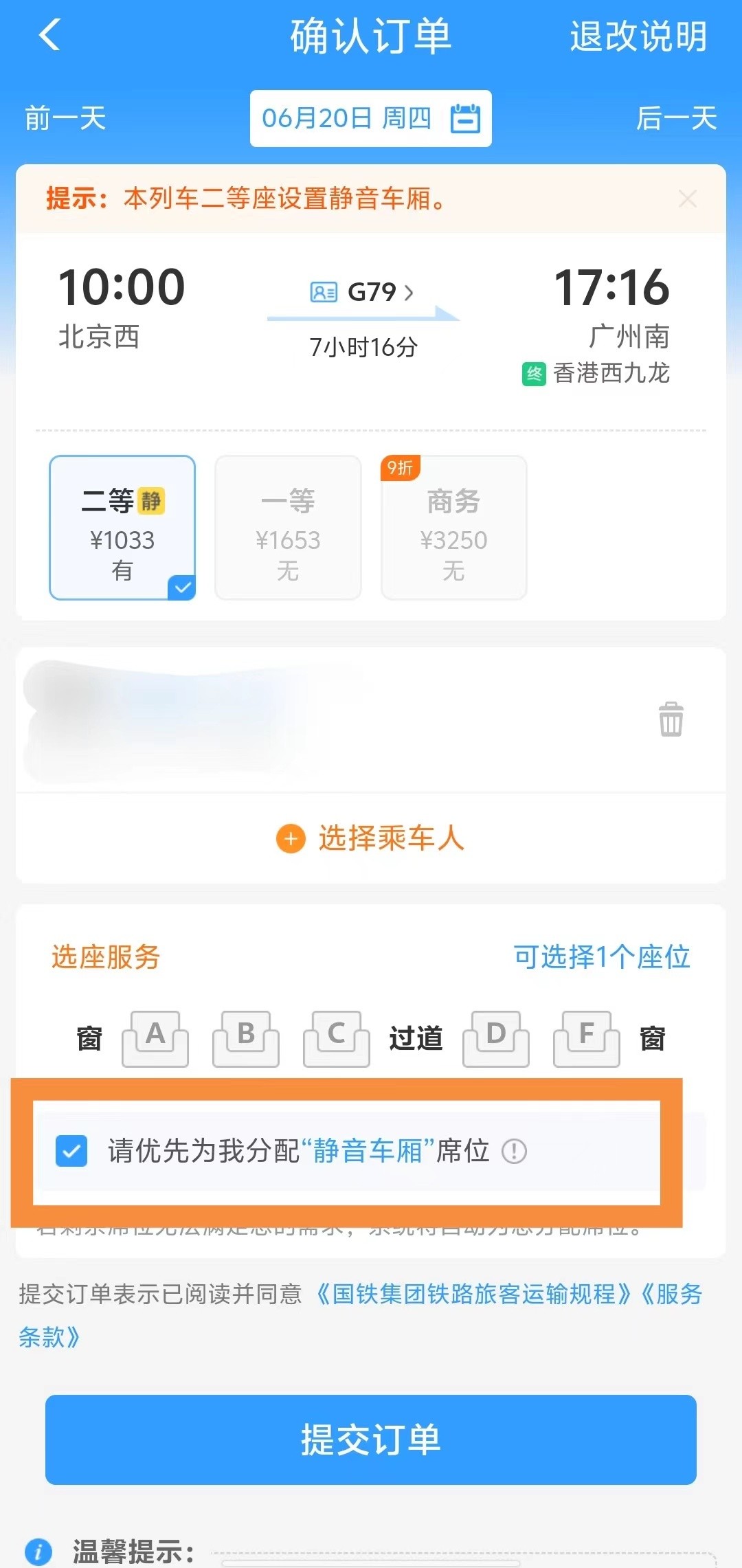Choose aisle seat D
Image resolution: width=742 pixels, height=1568 pixels.
(496, 1038)
